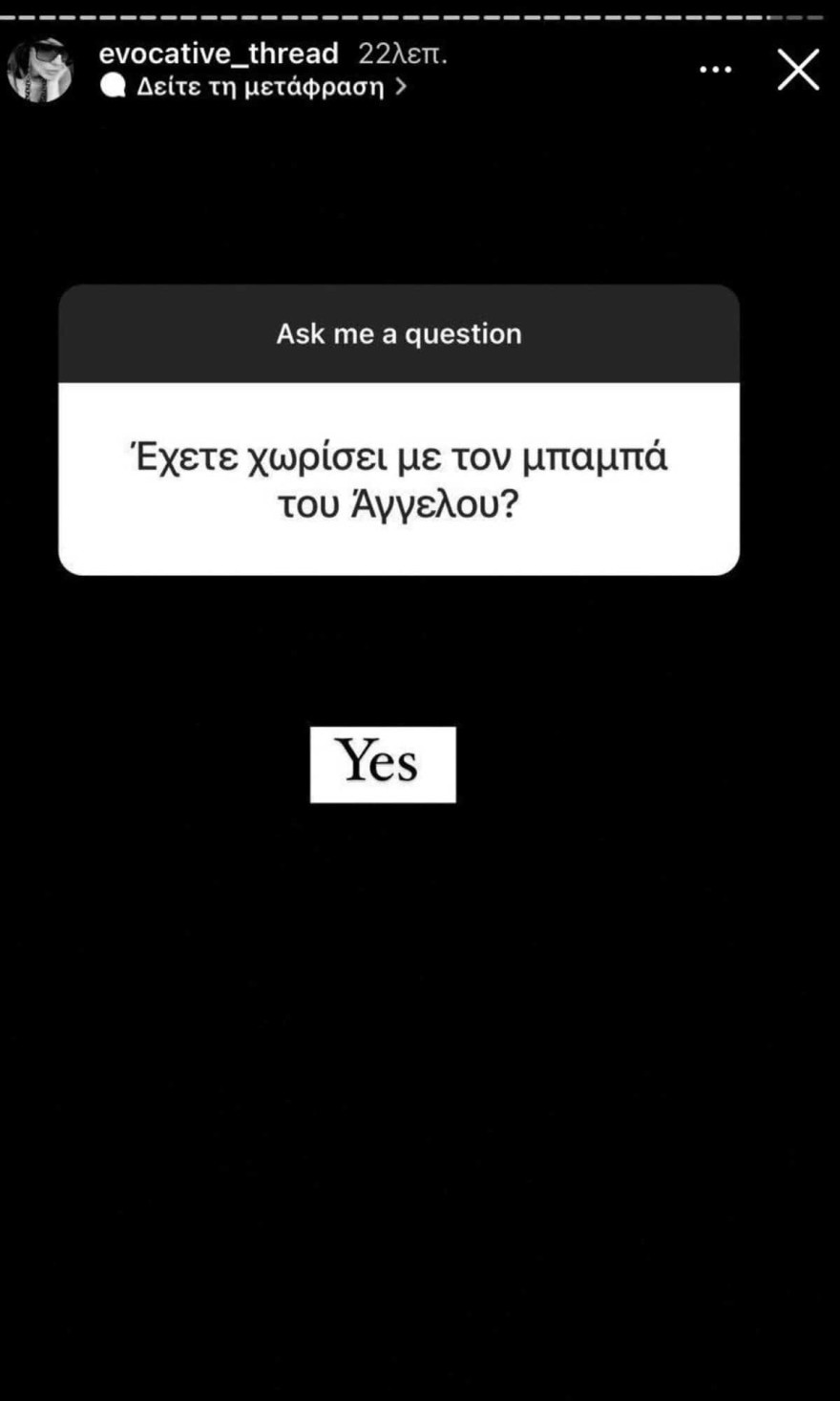Close the story viewer
The image size is (840, 1401).
coord(798,71)
